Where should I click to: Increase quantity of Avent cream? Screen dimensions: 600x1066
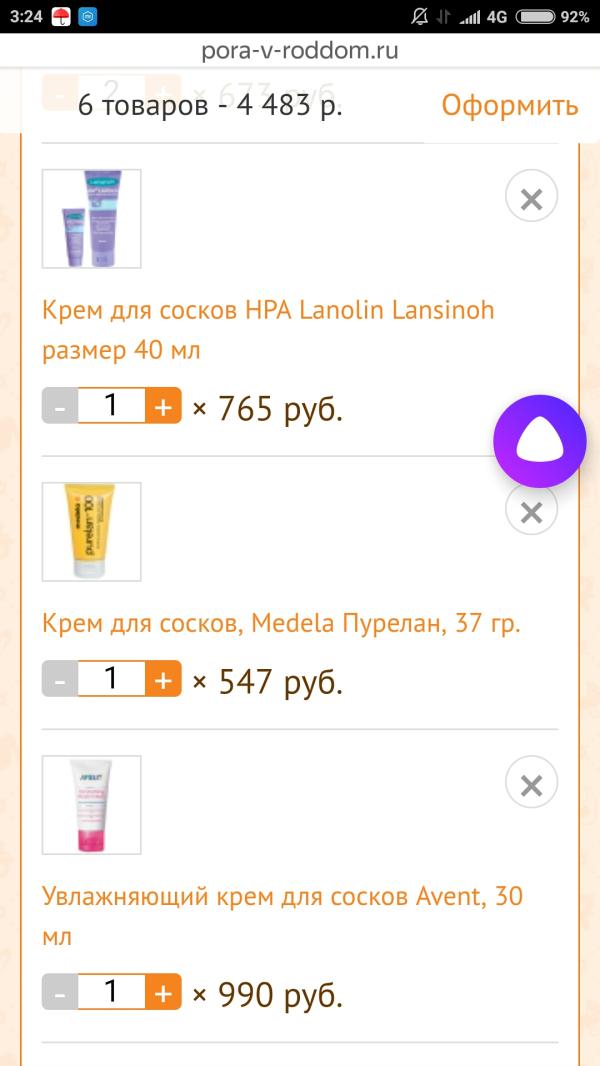coord(163,993)
